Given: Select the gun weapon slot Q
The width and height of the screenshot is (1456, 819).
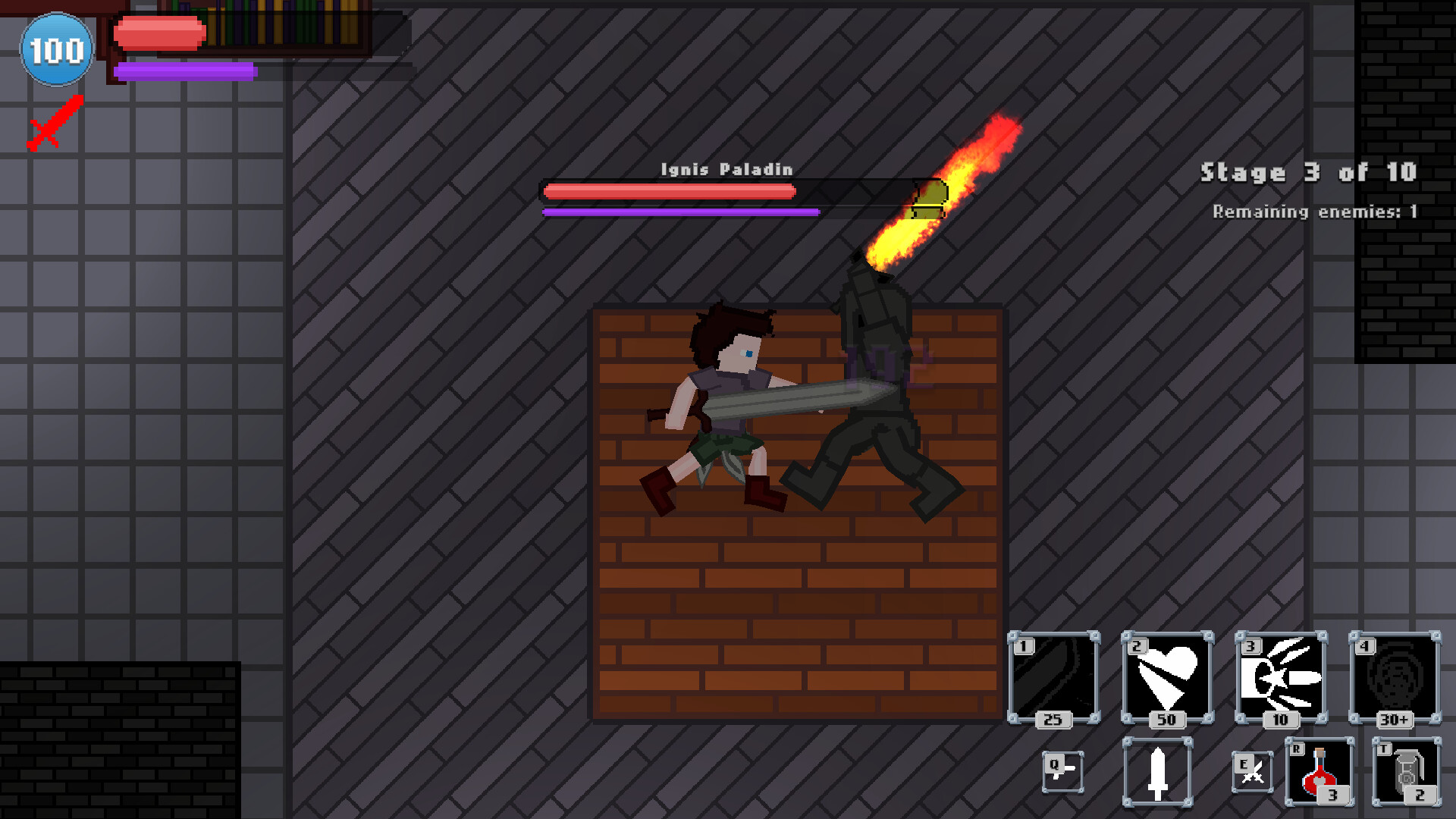Looking at the screenshot, I should click(x=1062, y=772).
